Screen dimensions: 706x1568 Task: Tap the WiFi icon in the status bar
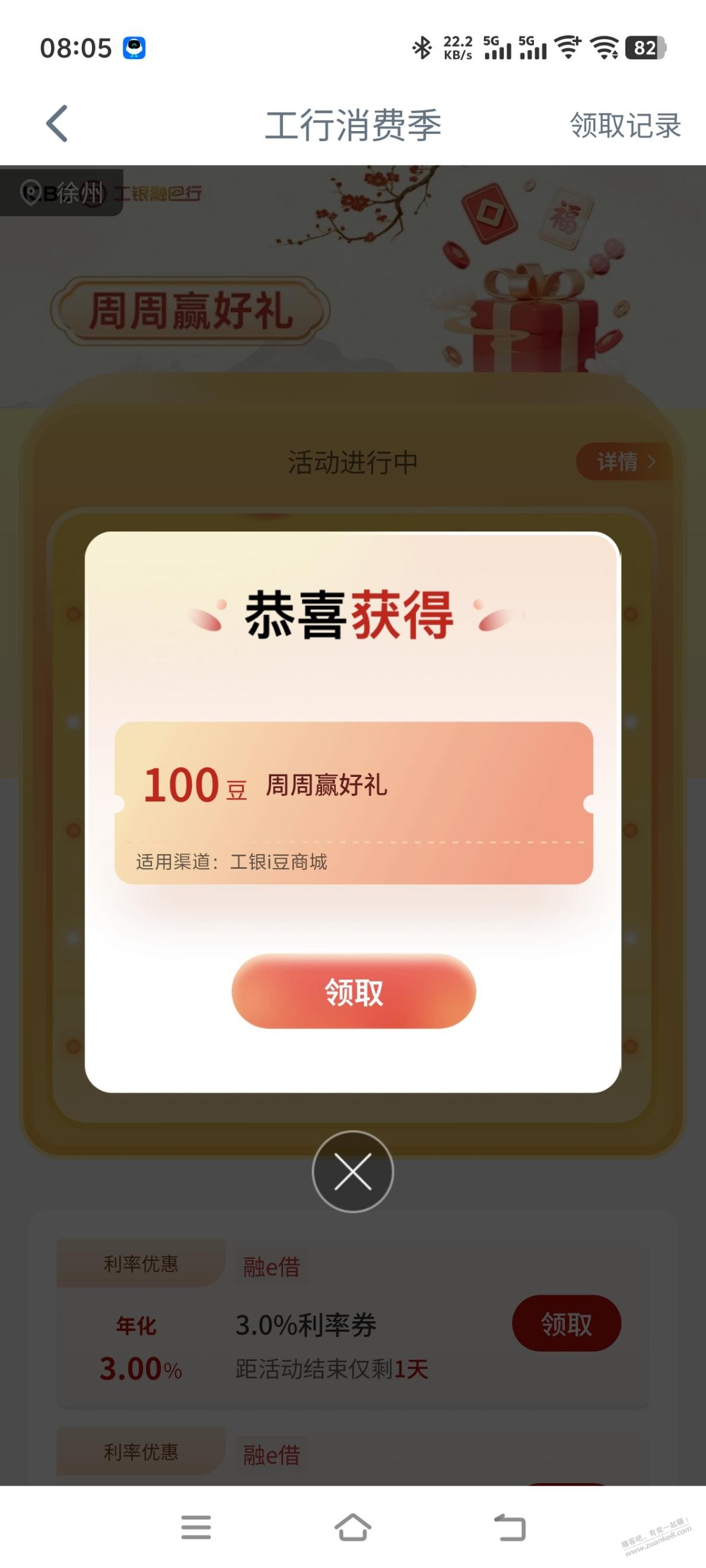(x=569, y=50)
